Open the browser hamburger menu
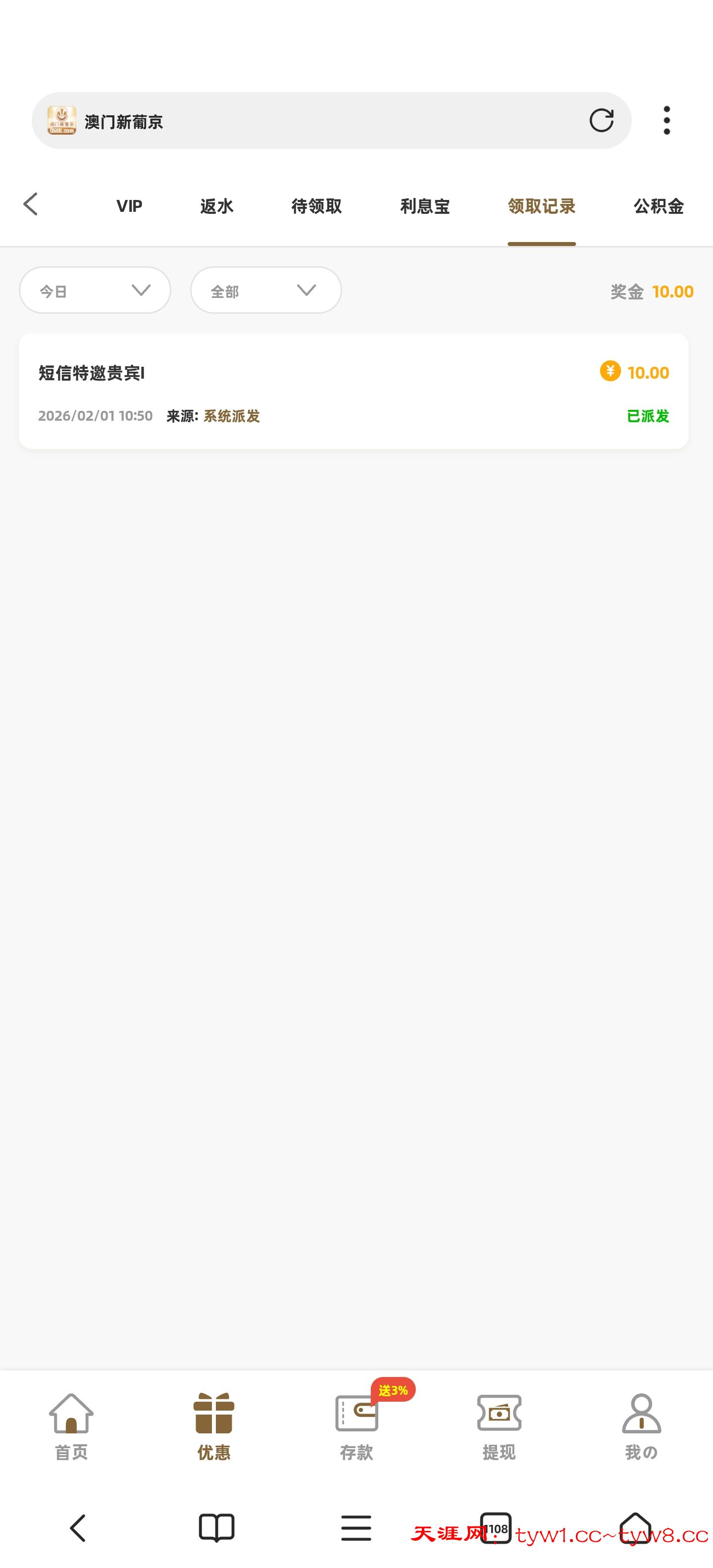713x1568 pixels. 356,1528
